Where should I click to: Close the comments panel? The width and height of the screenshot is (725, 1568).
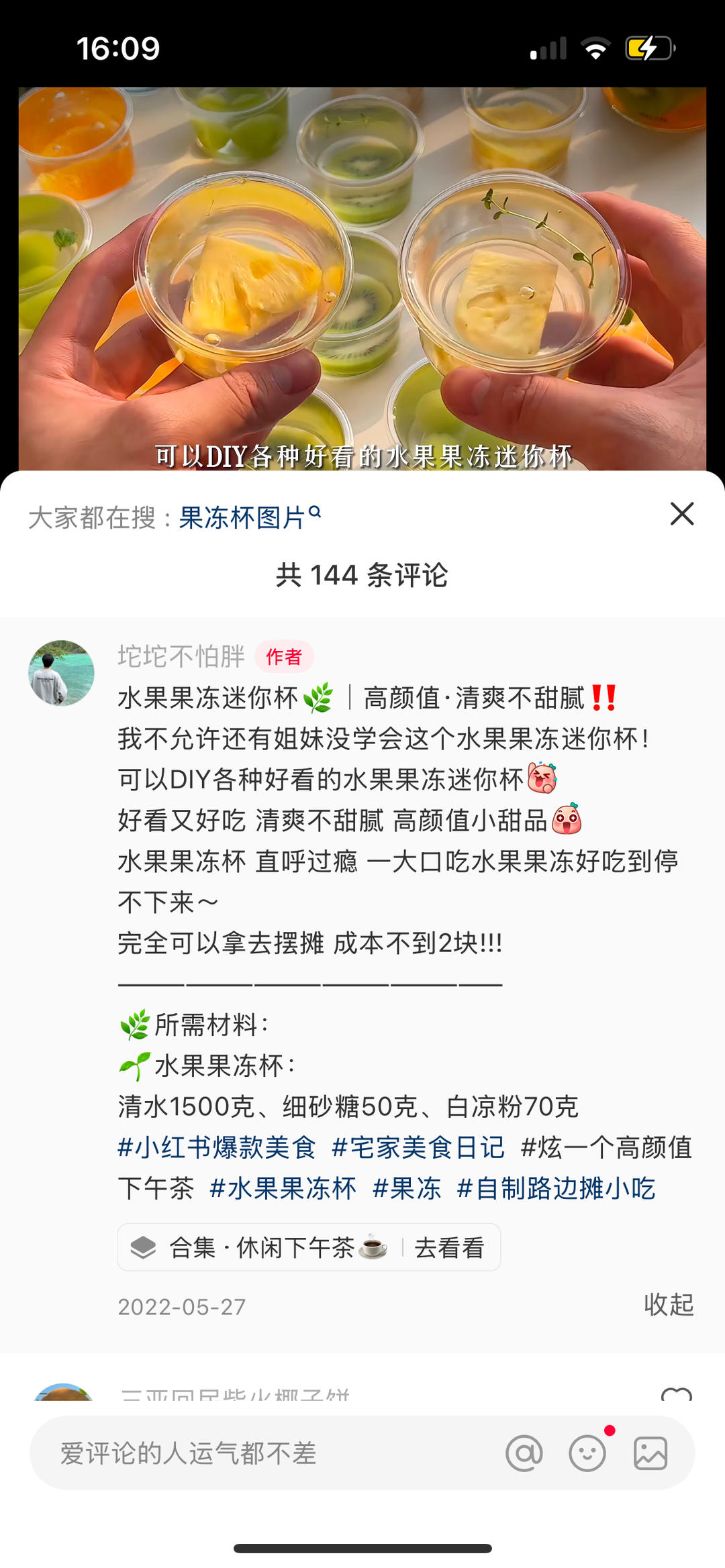tap(681, 514)
